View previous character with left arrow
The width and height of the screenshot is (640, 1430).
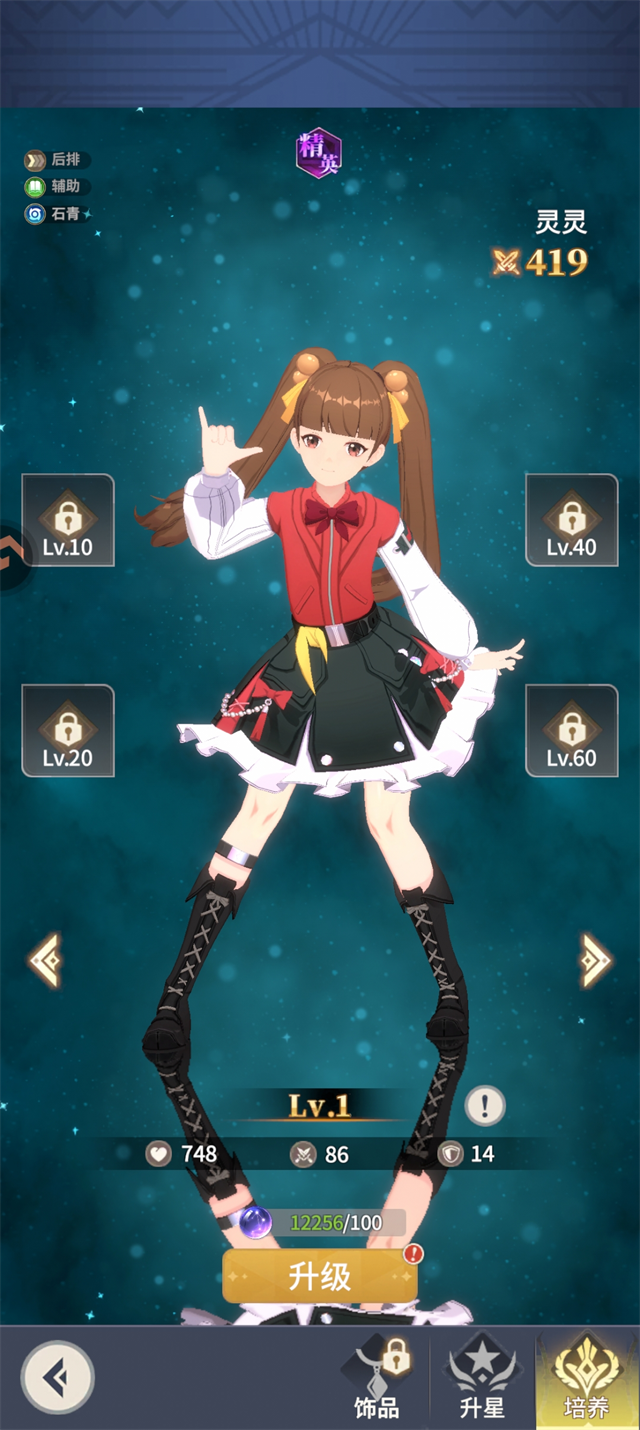(x=44, y=960)
